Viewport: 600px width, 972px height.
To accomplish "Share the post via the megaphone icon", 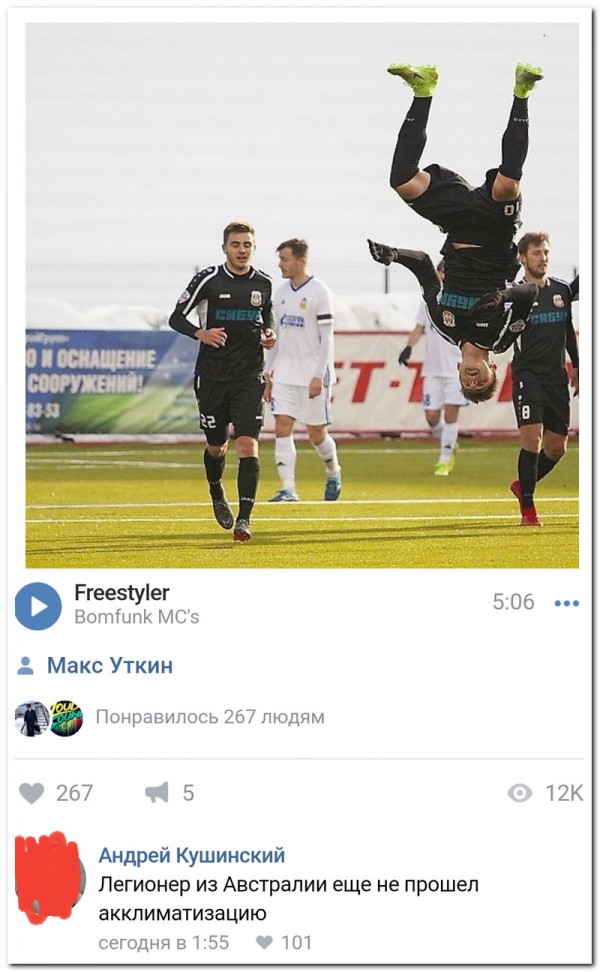I will (157, 793).
